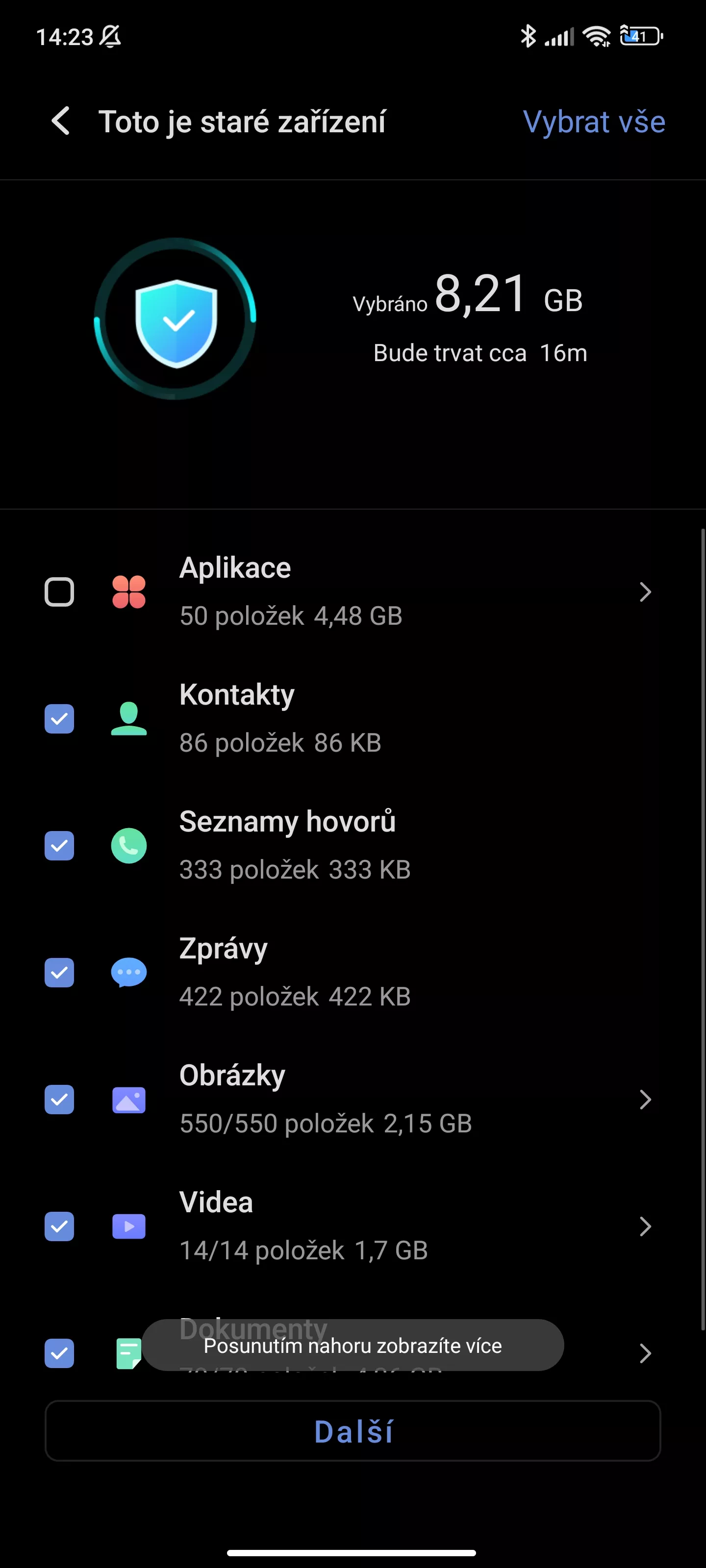Image resolution: width=706 pixels, height=1568 pixels.
Task: Expand the Videa item list
Action: pos(645,1226)
